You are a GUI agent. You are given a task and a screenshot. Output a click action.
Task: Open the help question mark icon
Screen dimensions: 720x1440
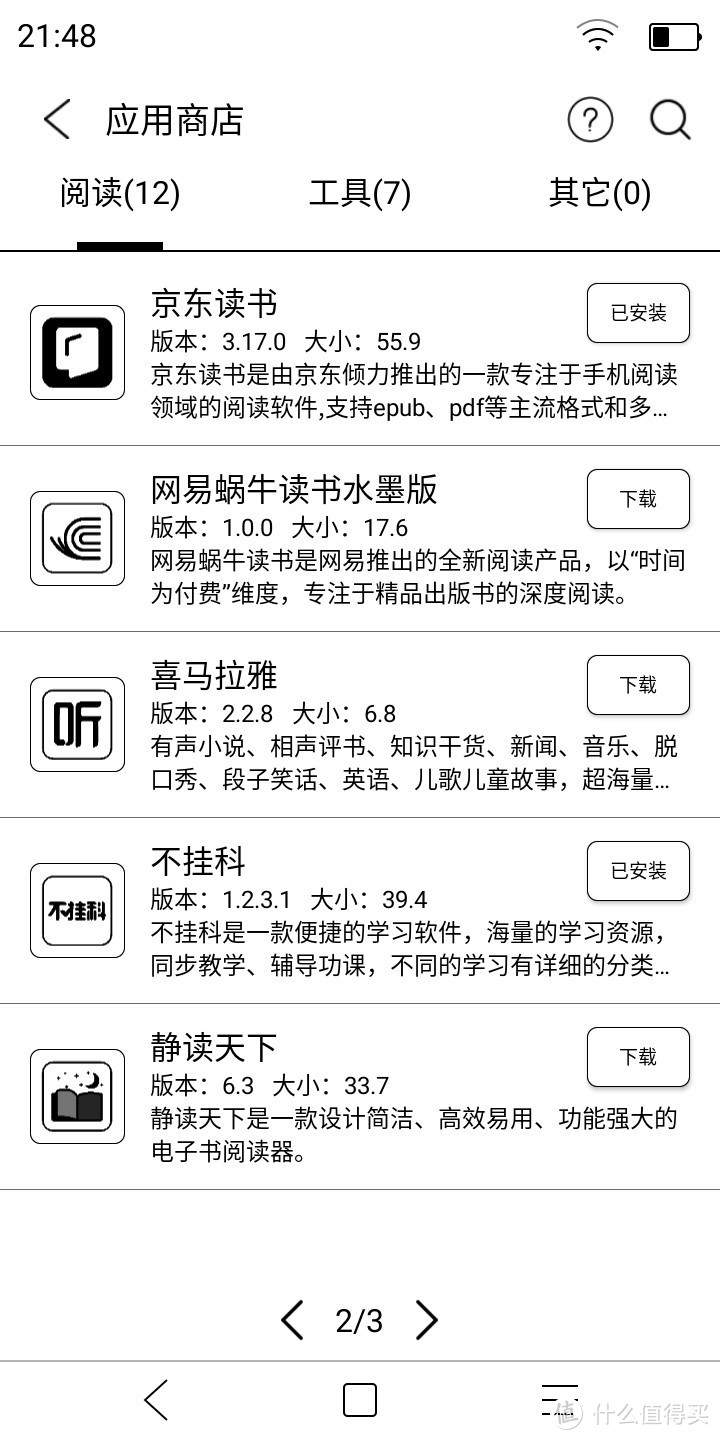[x=590, y=120]
